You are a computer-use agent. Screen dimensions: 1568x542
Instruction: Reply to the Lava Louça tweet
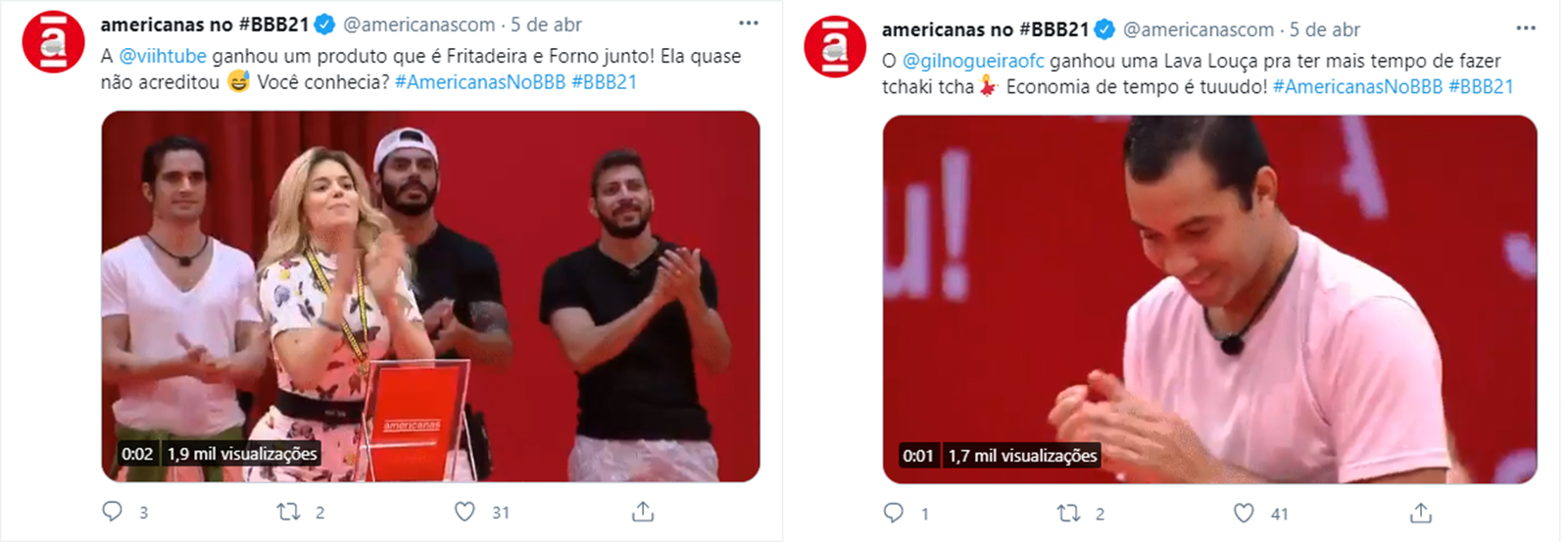click(x=893, y=513)
